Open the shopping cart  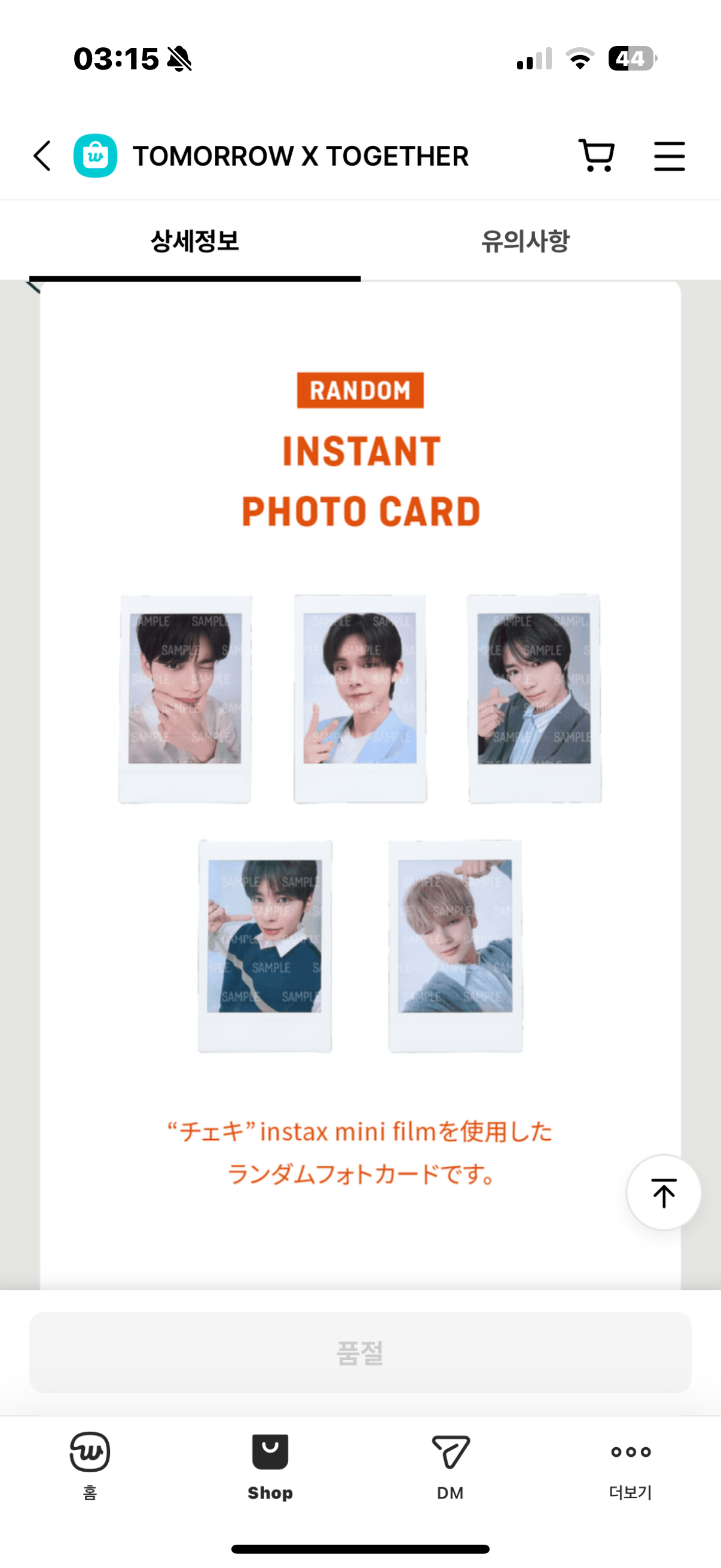click(596, 156)
